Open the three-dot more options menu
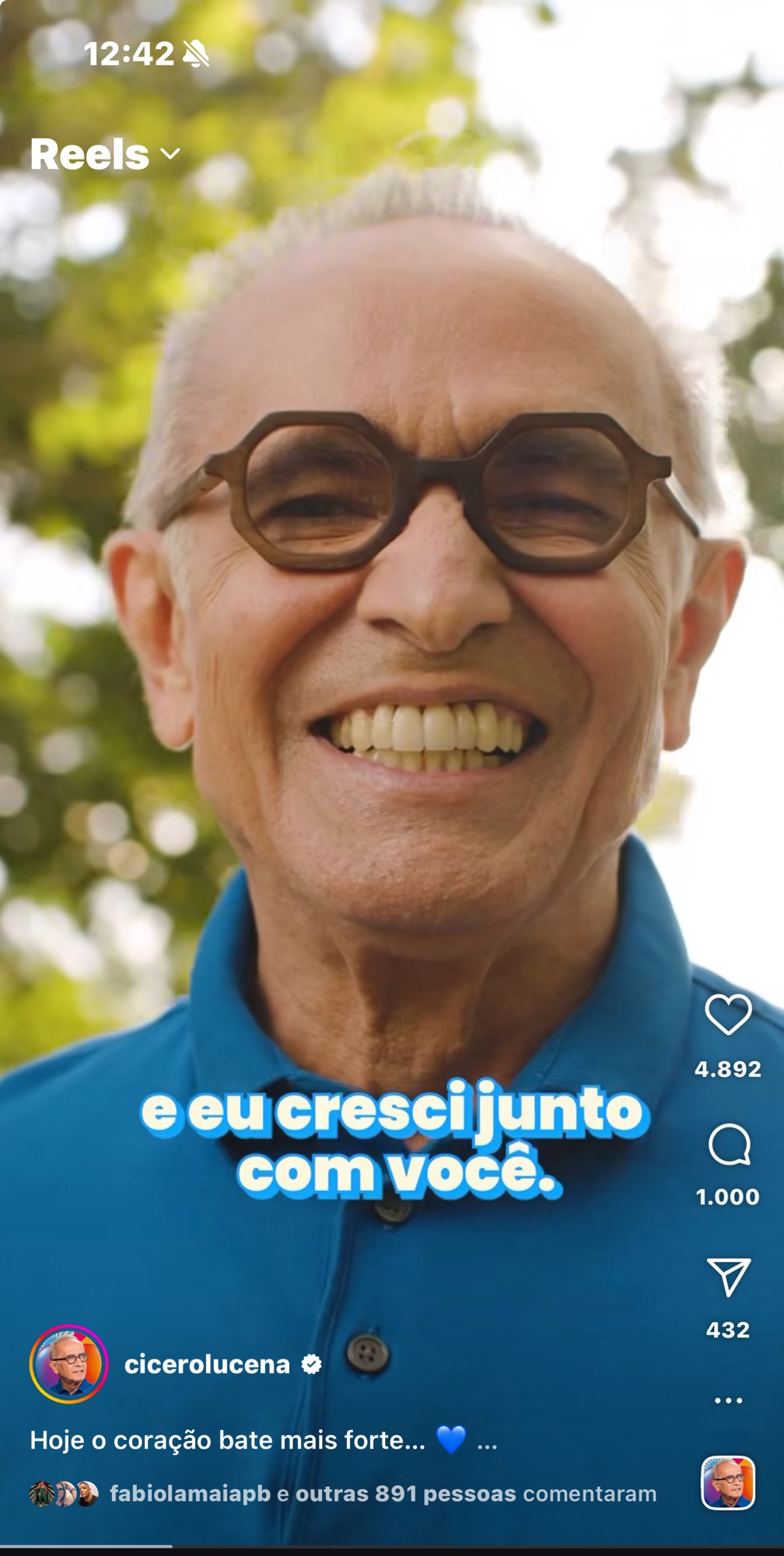 728,1400
